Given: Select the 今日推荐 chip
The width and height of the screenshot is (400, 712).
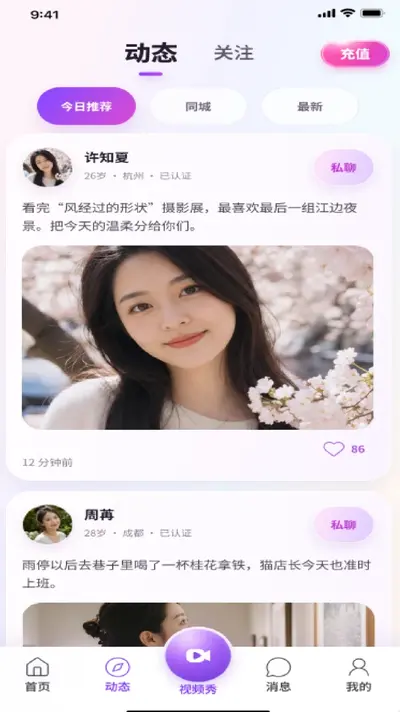Looking at the screenshot, I should click(86, 106).
